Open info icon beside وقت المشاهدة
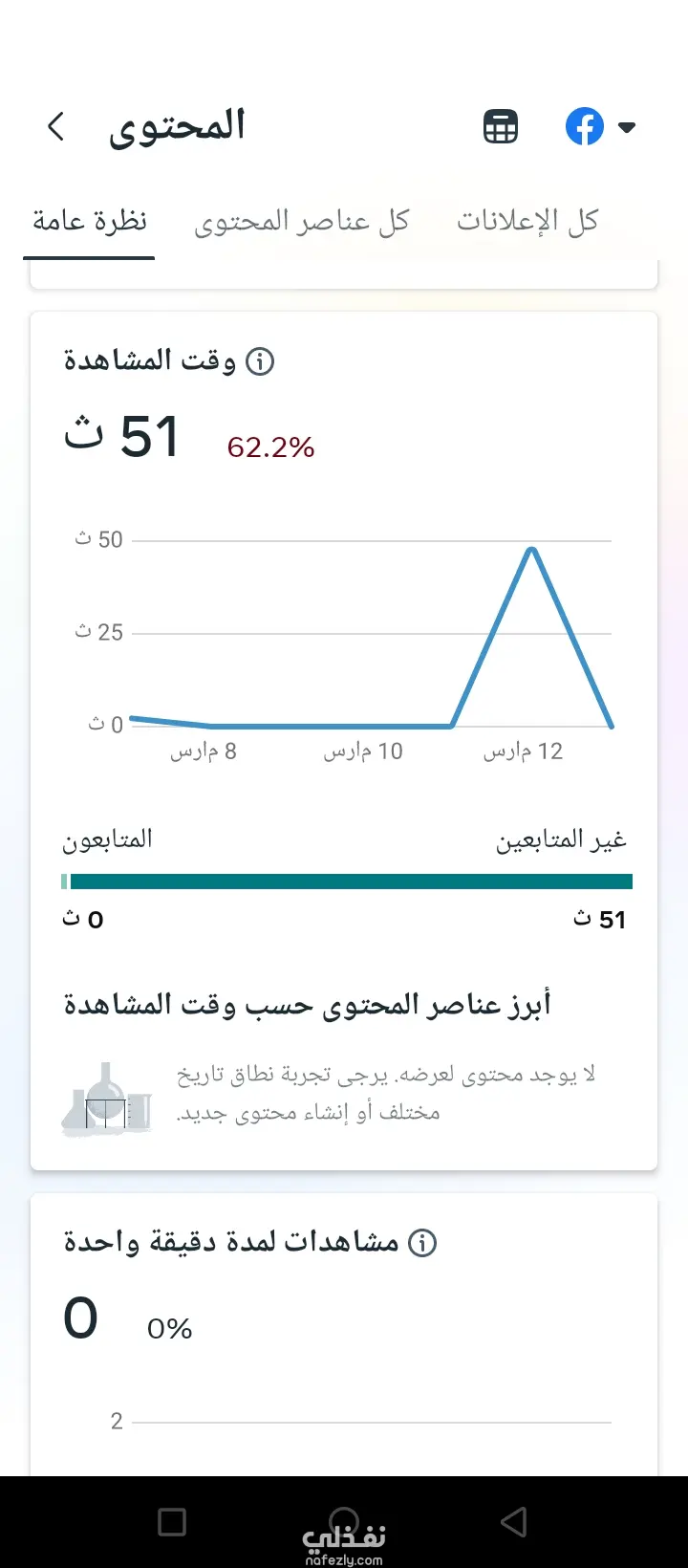Screen dimensions: 688x1568 pyautogui.click(x=260, y=361)
